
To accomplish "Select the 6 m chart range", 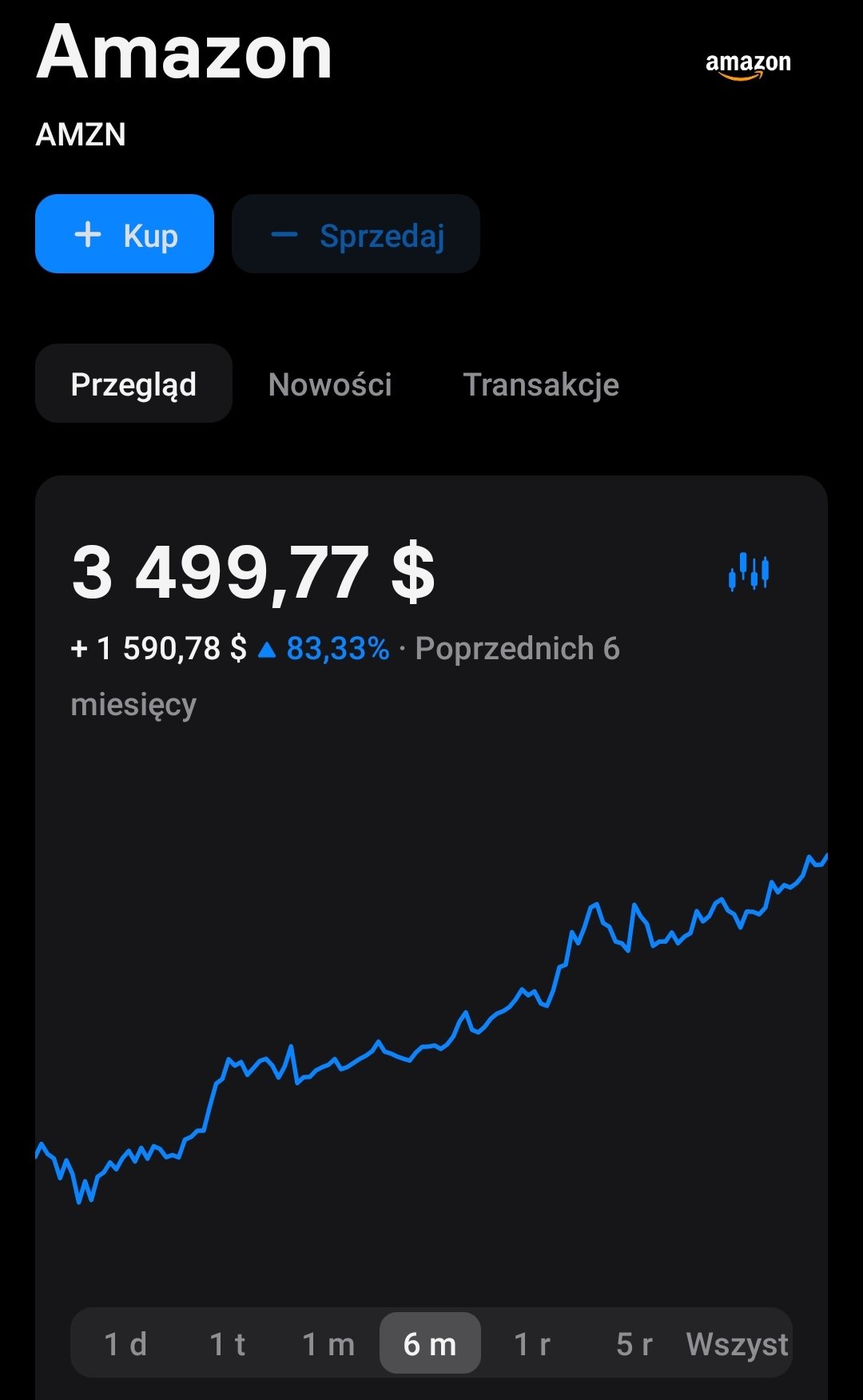I will [430, 1344].
